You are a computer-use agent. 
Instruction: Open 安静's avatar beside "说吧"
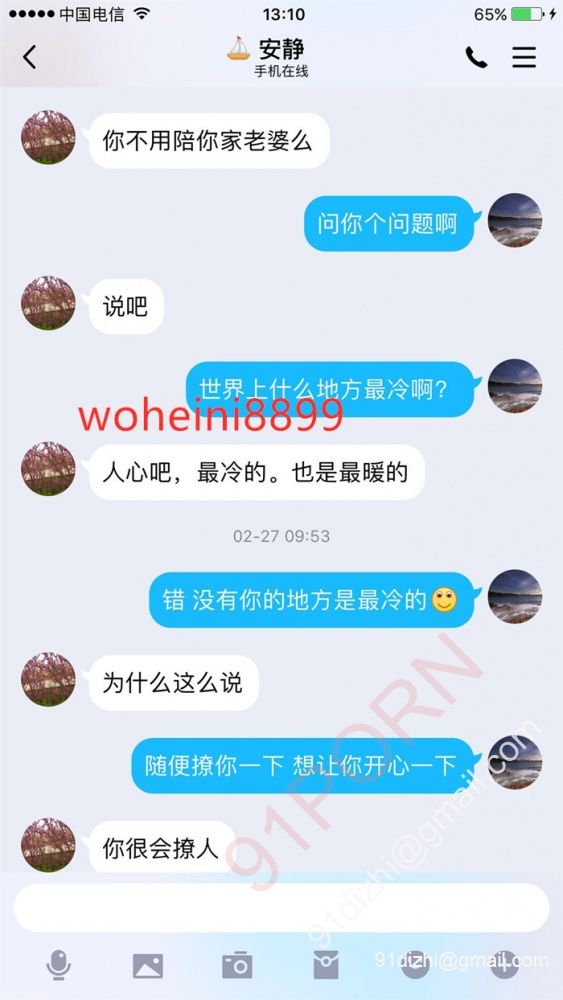(x=48, y=303)
